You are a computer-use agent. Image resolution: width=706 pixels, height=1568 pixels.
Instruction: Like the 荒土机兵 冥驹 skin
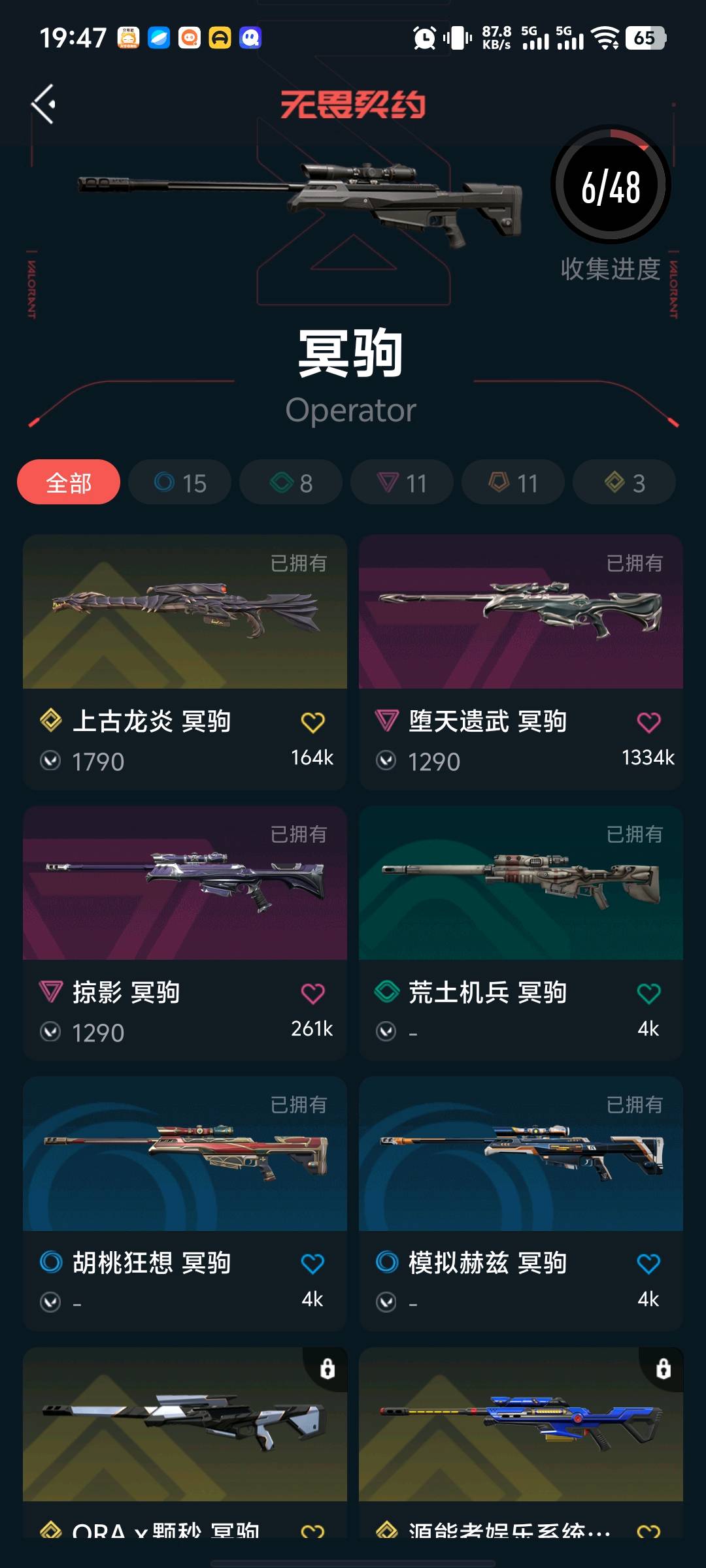click(648, 994)
